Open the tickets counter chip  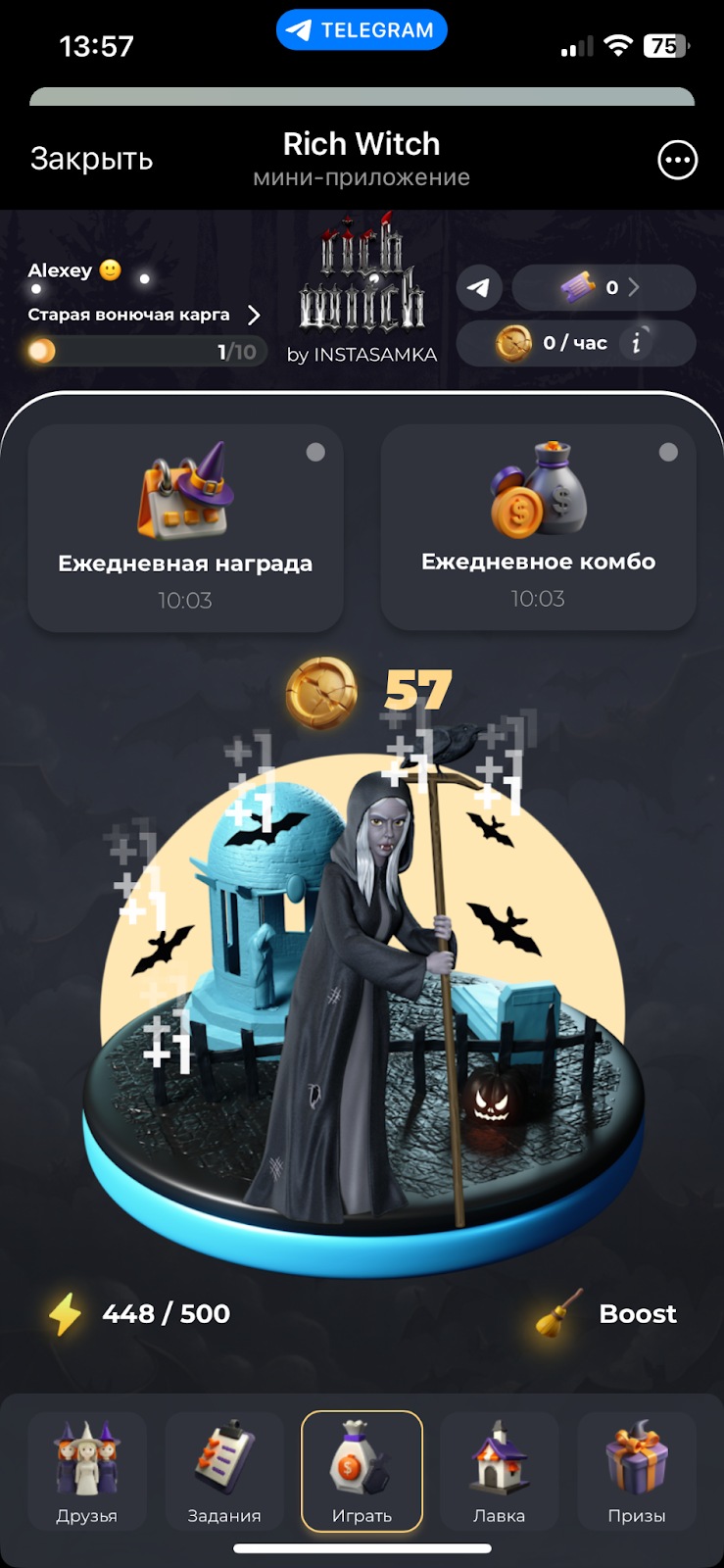coord(603,287)
